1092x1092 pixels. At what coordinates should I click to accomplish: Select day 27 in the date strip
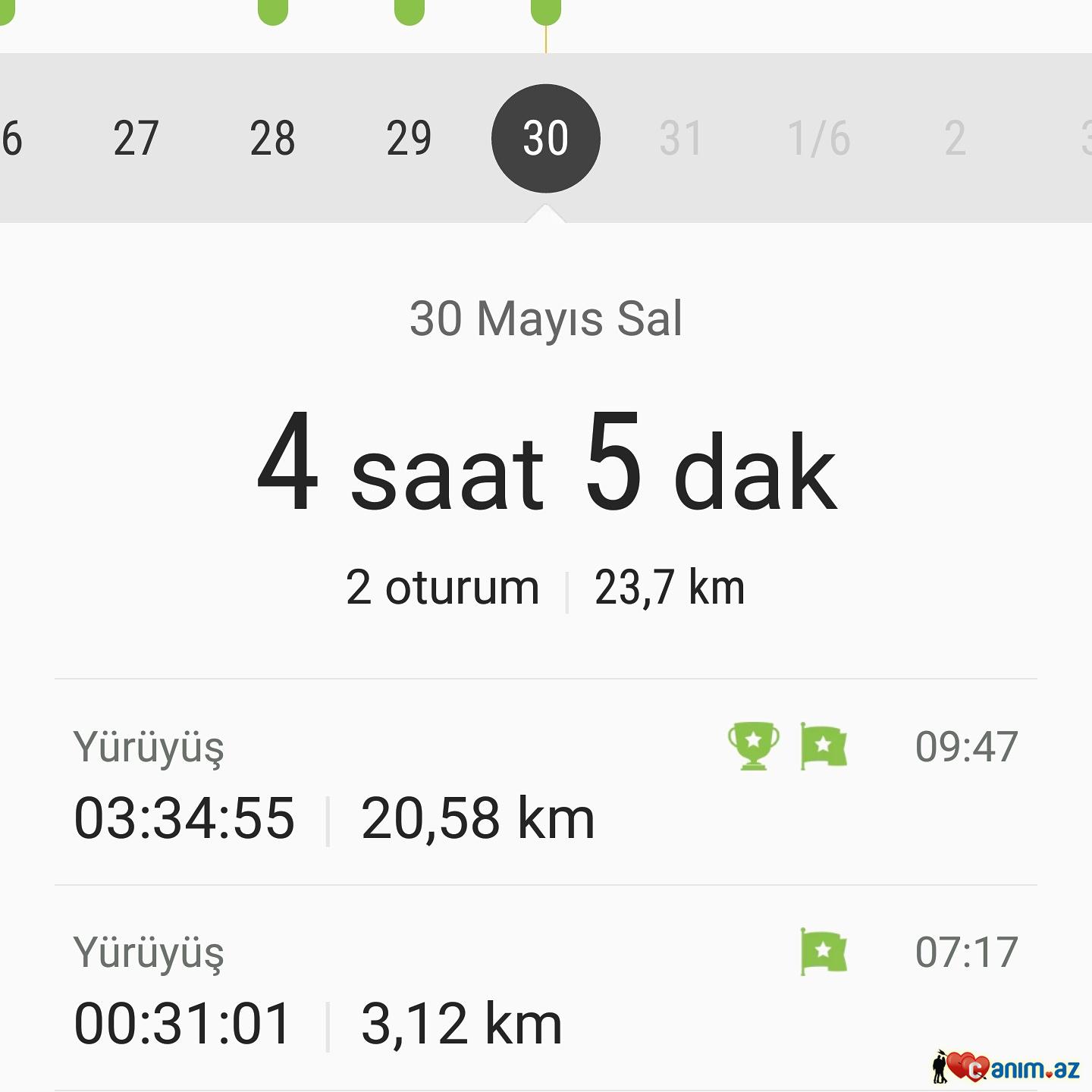(x=136, y=138)
